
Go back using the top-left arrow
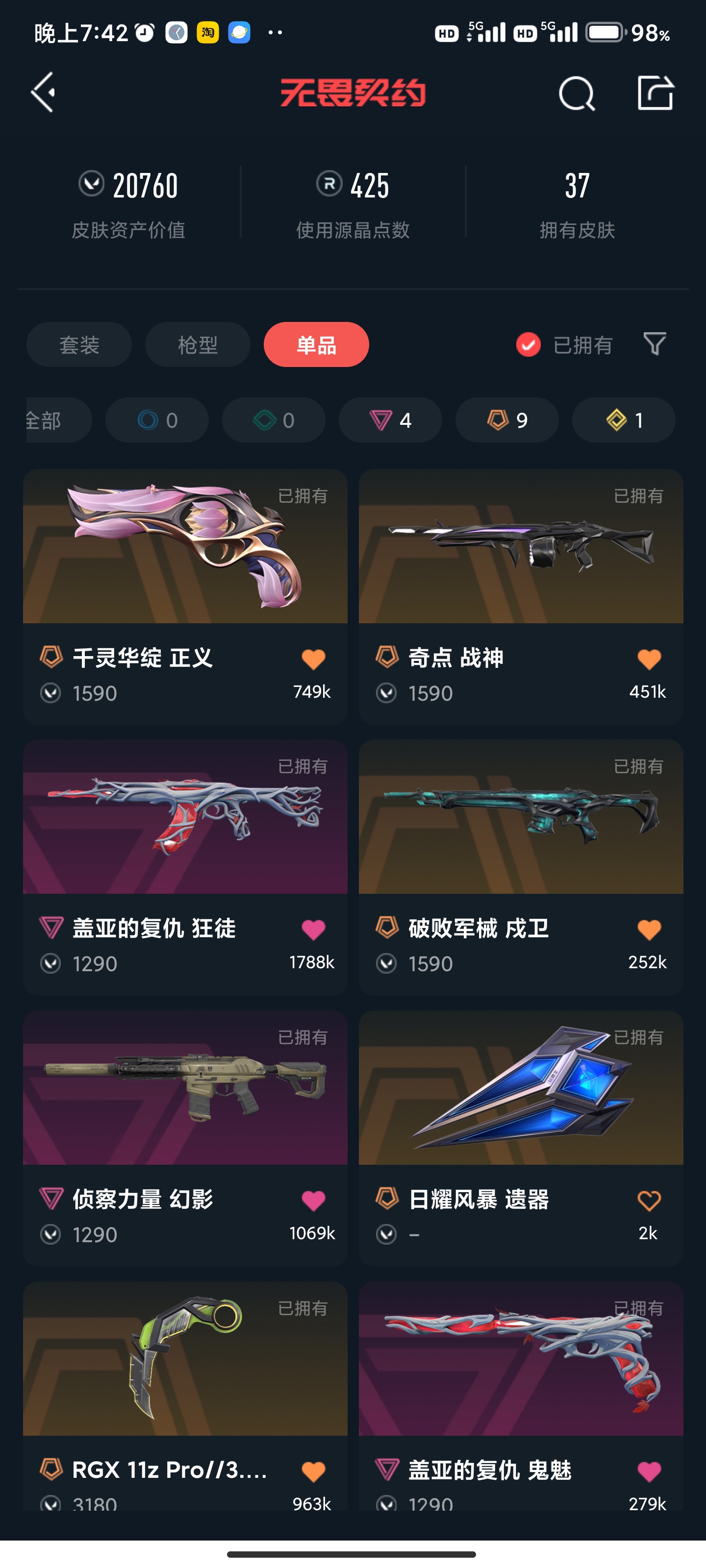coord(44,93)
